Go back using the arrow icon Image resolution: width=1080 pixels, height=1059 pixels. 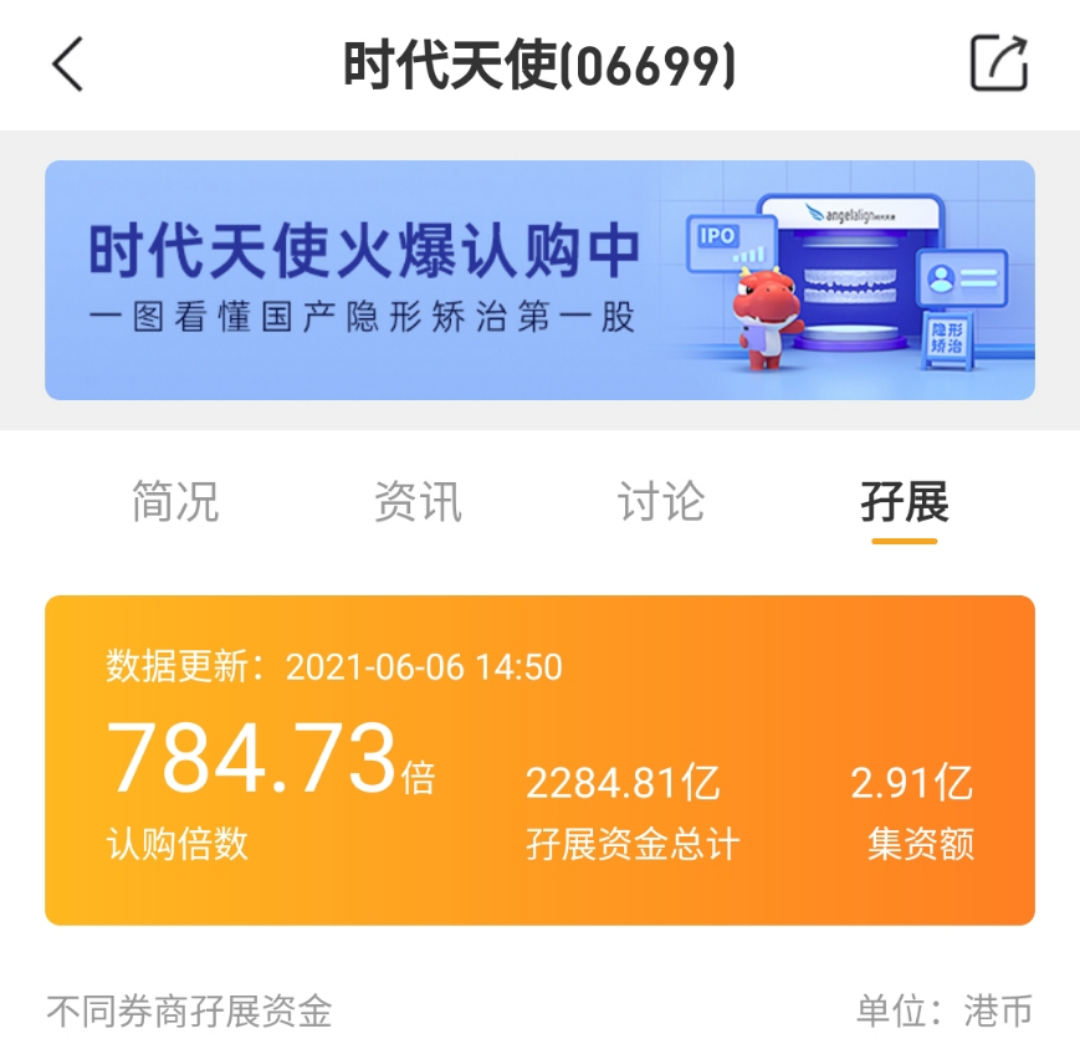pos(67,66)
